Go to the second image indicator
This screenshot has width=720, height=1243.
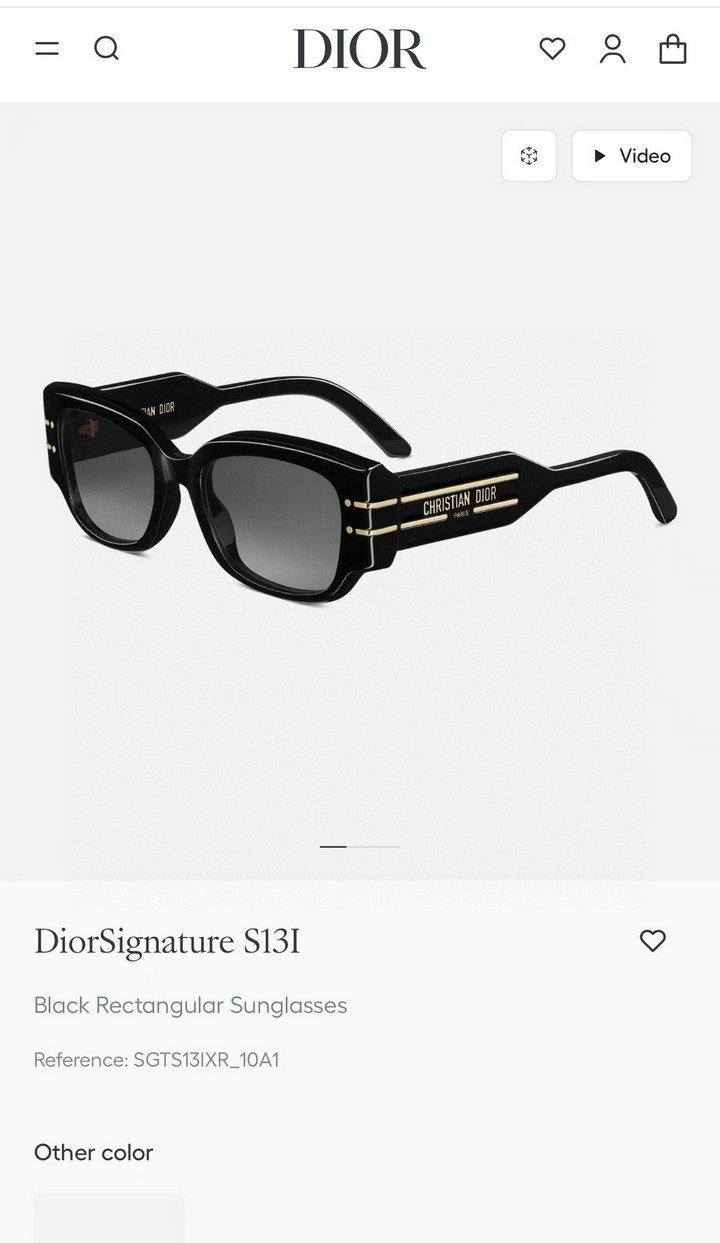pyautogui.click(x=373, y=846)
